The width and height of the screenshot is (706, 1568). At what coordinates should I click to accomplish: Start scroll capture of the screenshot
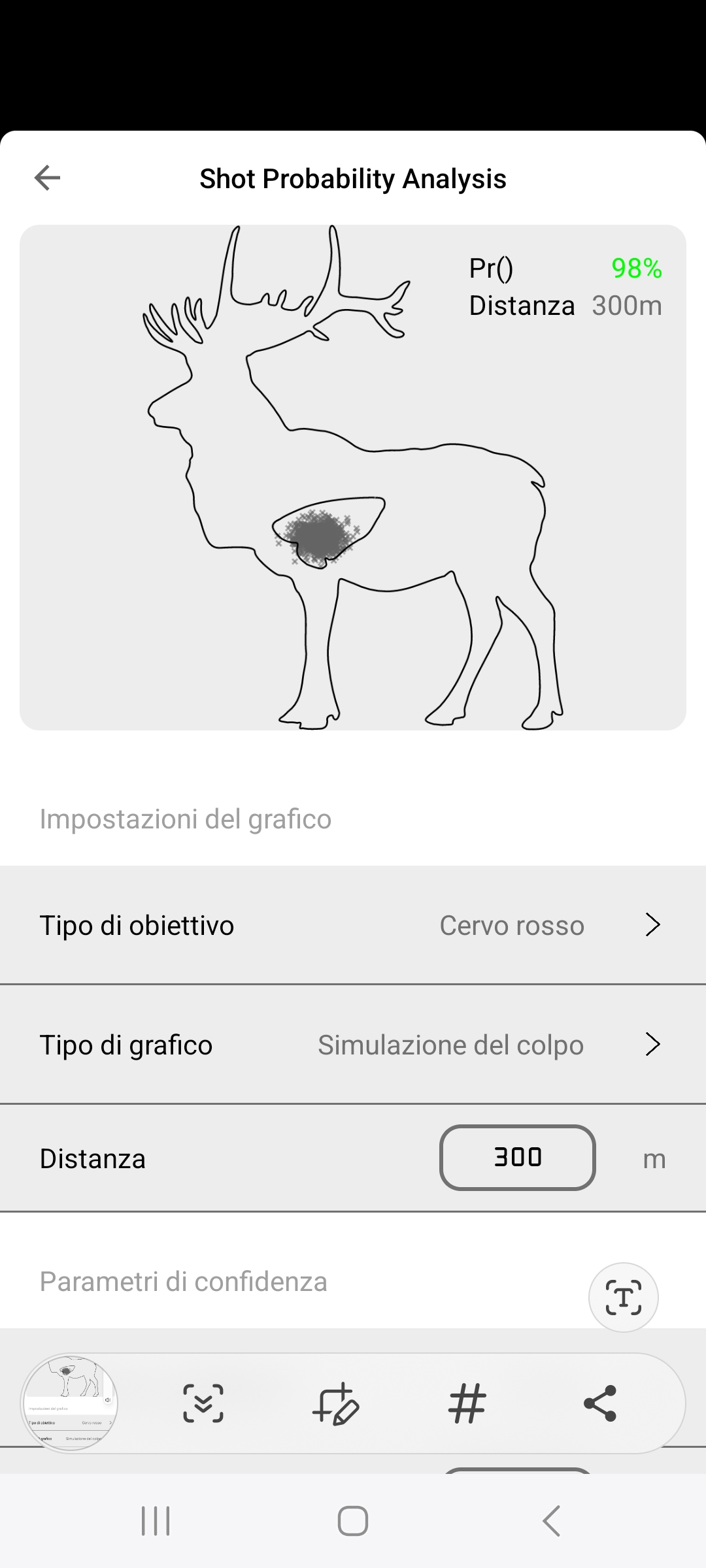(203, 1403)
